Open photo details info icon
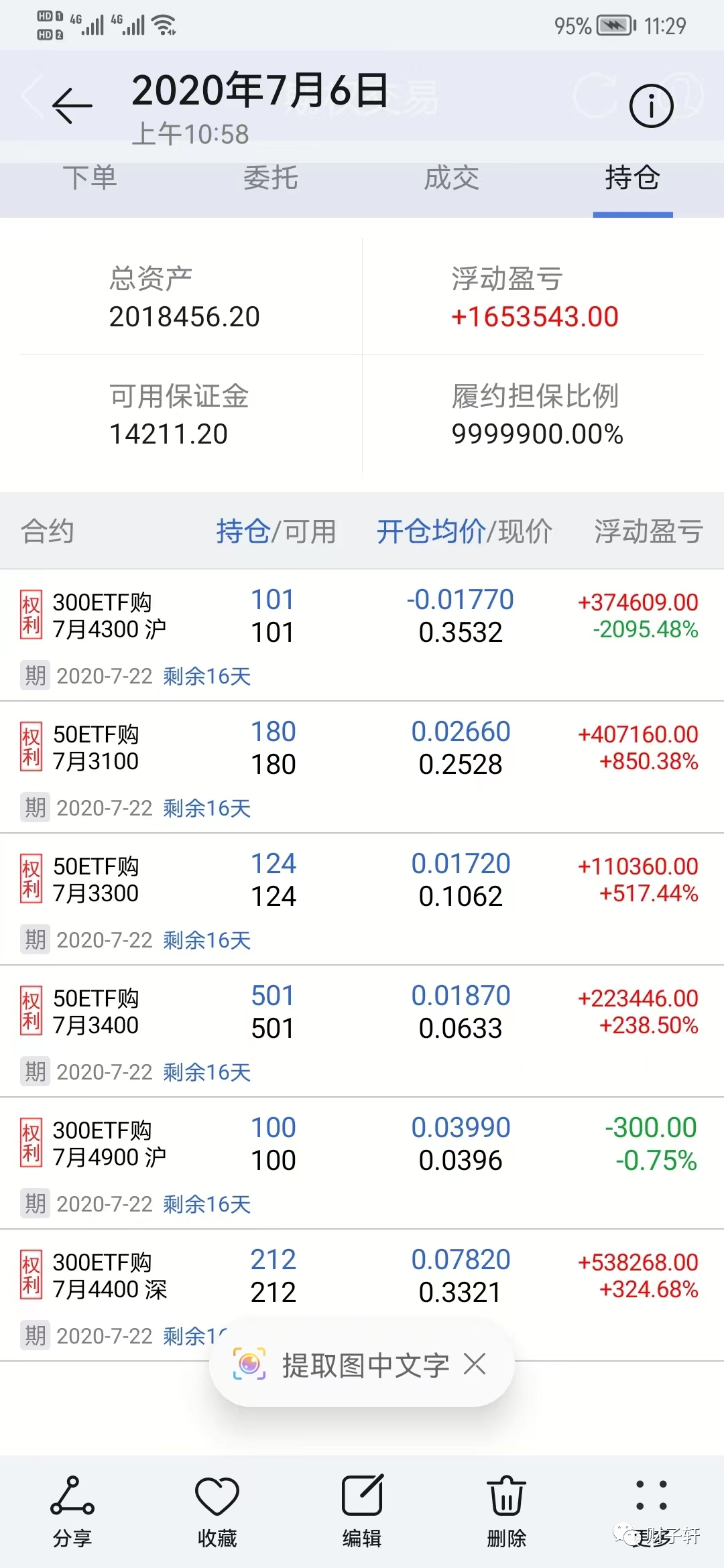 pyautogui.click(x=651, y=106)
